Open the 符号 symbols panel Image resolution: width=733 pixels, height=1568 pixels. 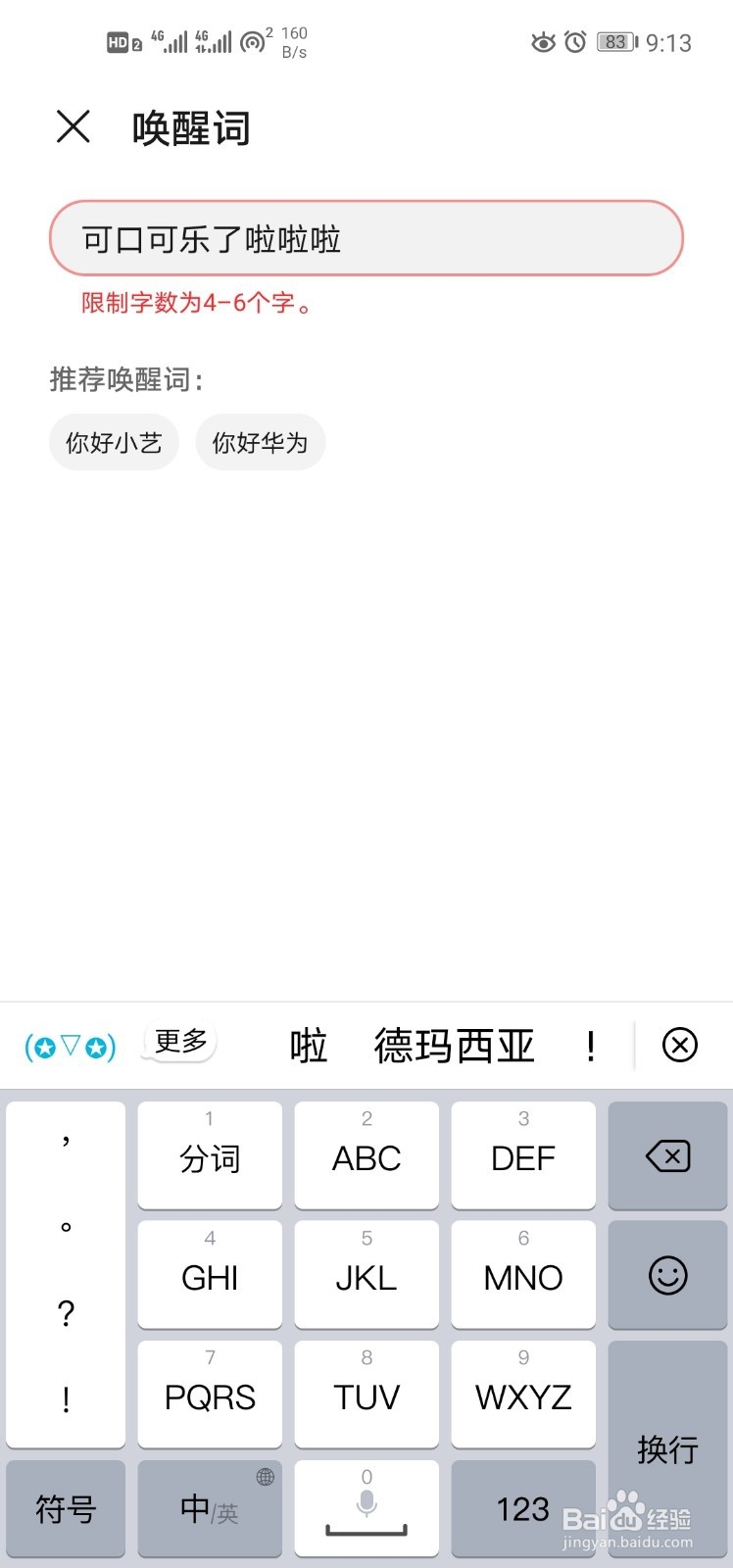(66, 1509)
